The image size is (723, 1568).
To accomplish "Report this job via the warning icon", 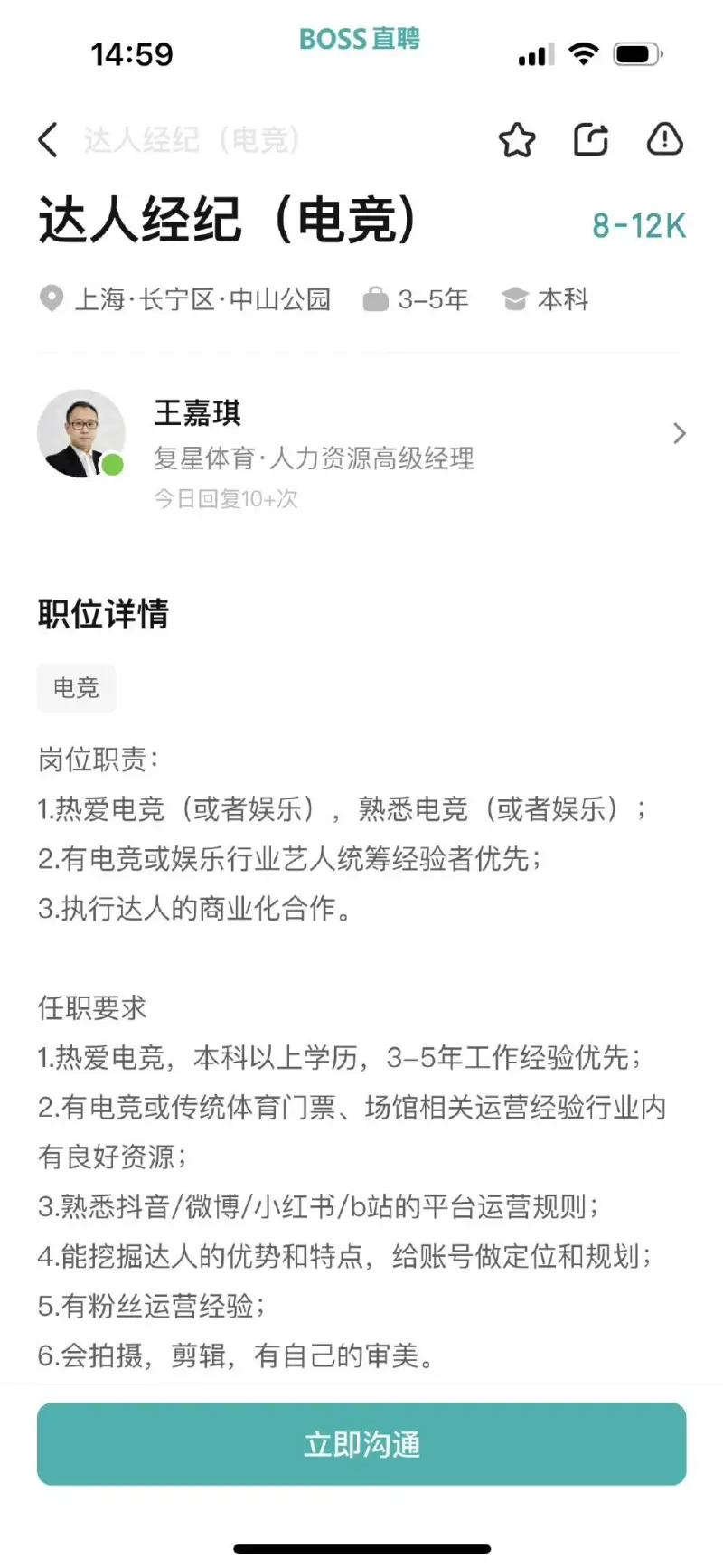I will point(664,140).
